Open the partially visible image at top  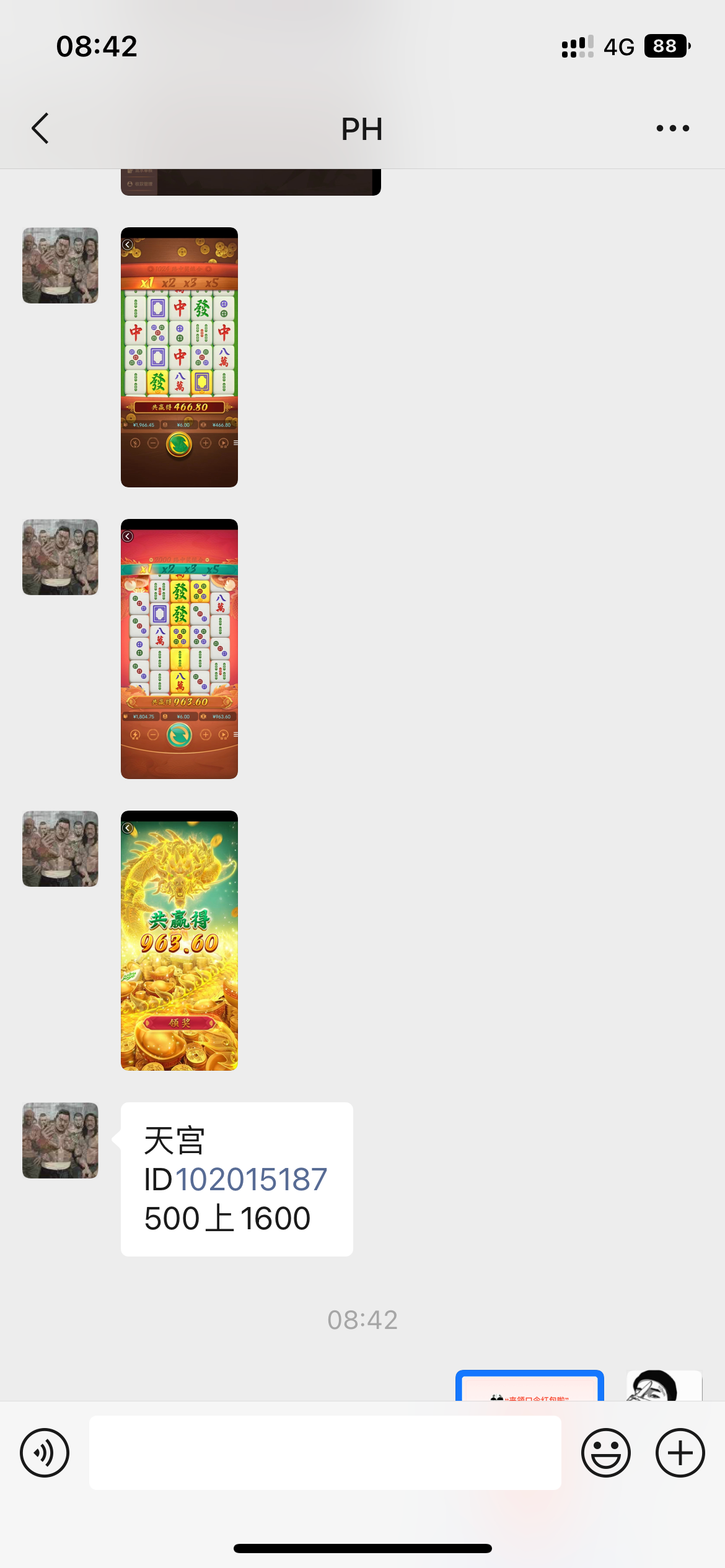pyautogui.click(x=250, y=182)
